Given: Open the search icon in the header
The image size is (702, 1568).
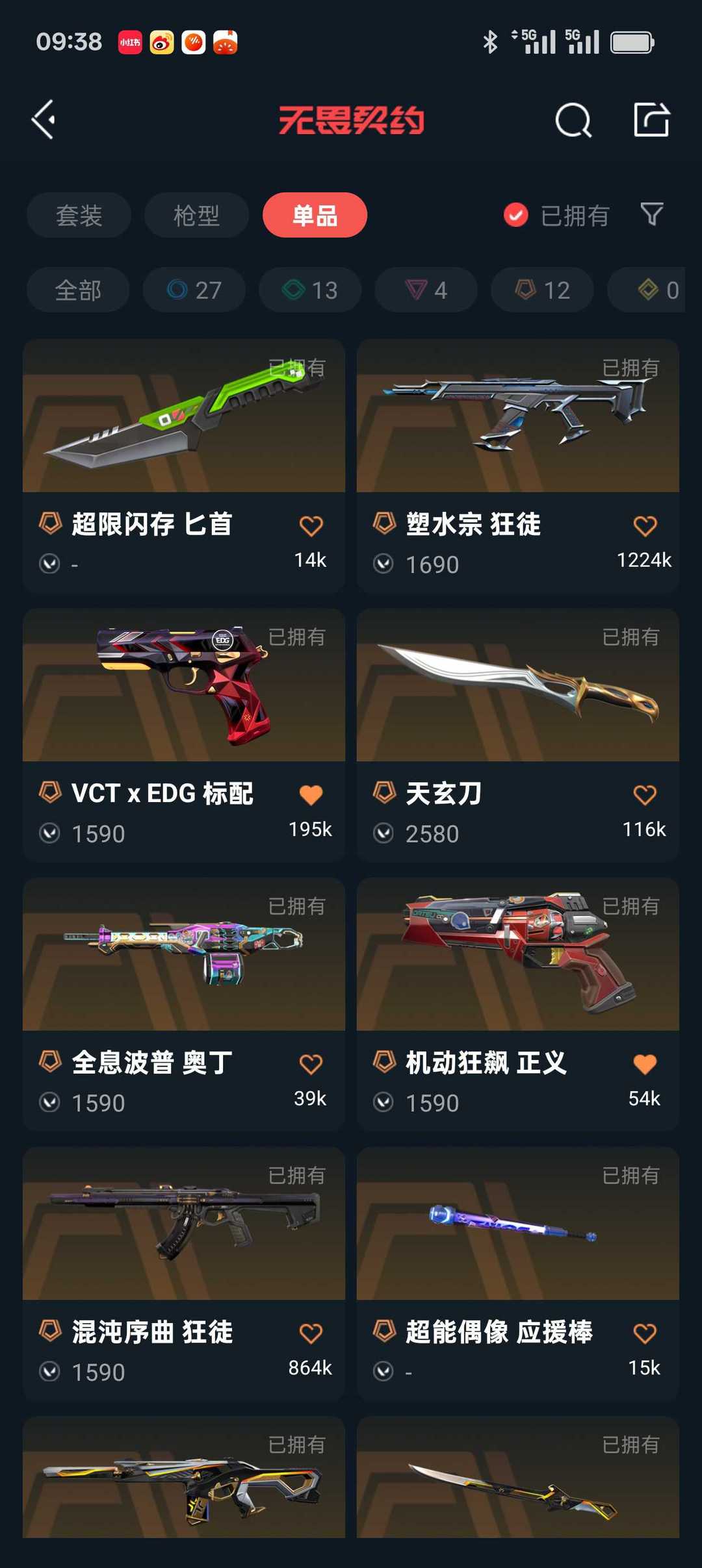Looking at the screenshot, I should click(573, 120).
